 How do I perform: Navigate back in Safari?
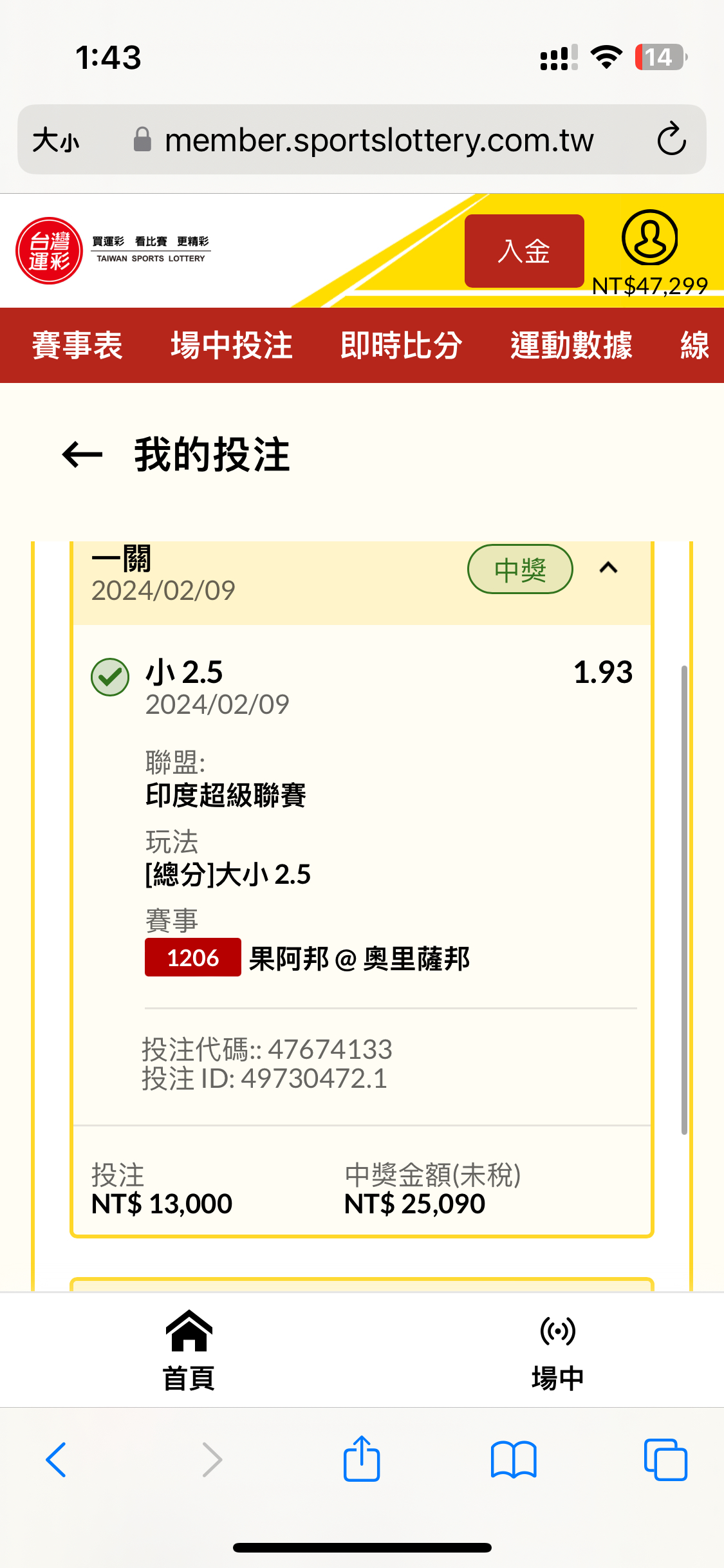pyautogui.click(x=57, y=1460)
